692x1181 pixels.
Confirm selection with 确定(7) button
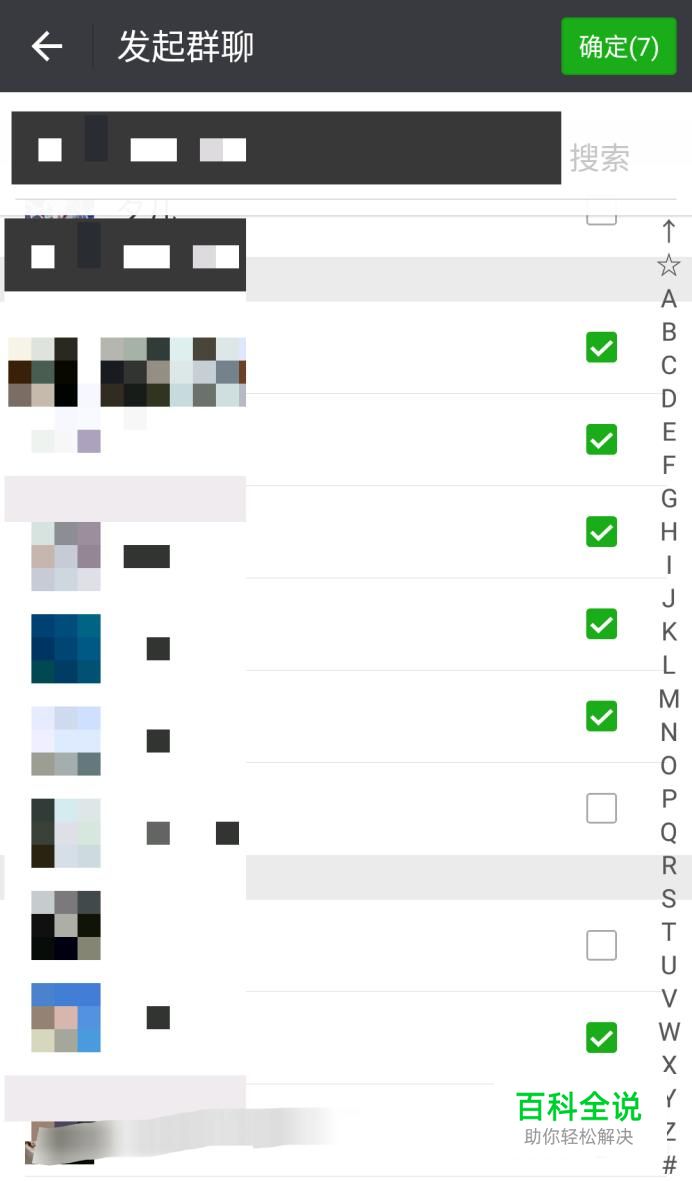pos(619,47)
